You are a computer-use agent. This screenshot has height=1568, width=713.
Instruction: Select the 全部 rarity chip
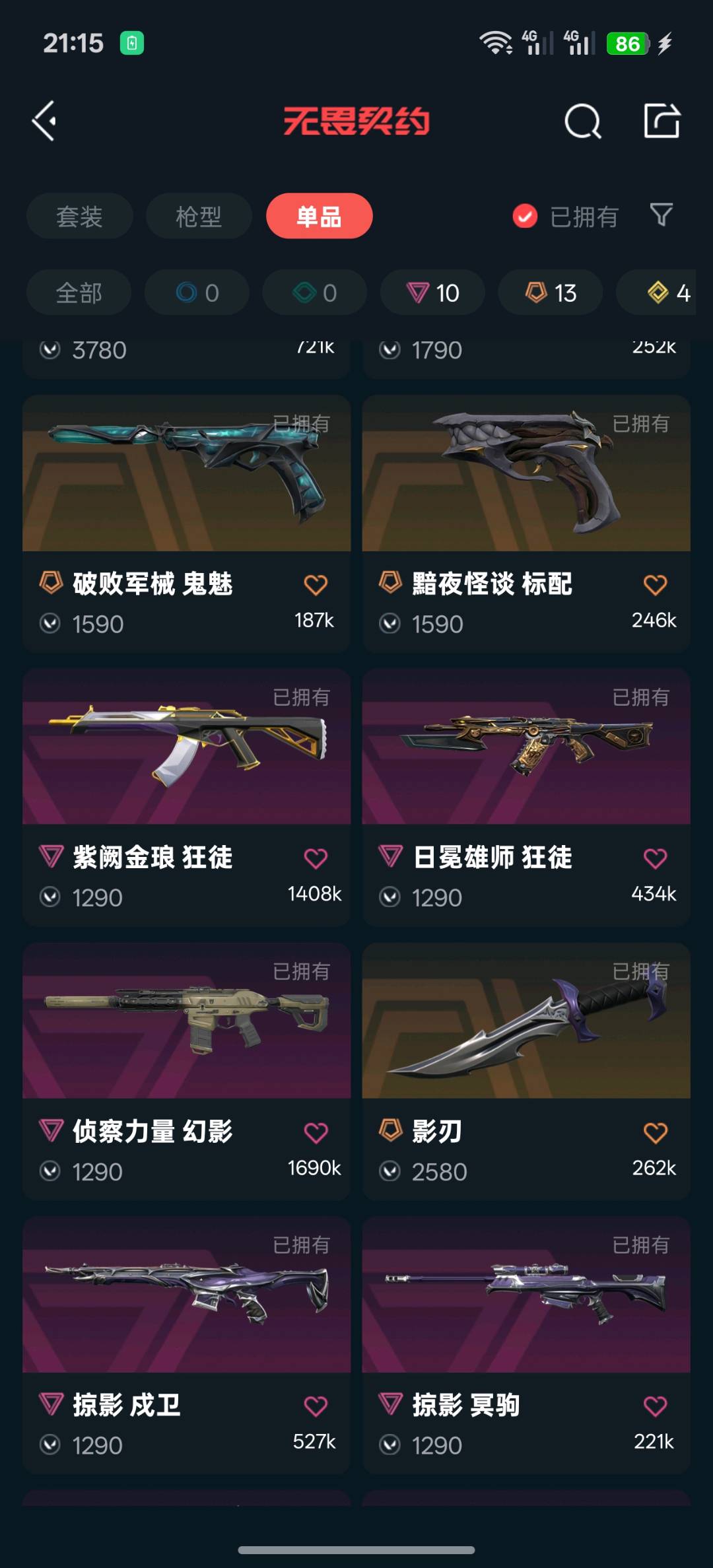point(79,292)
